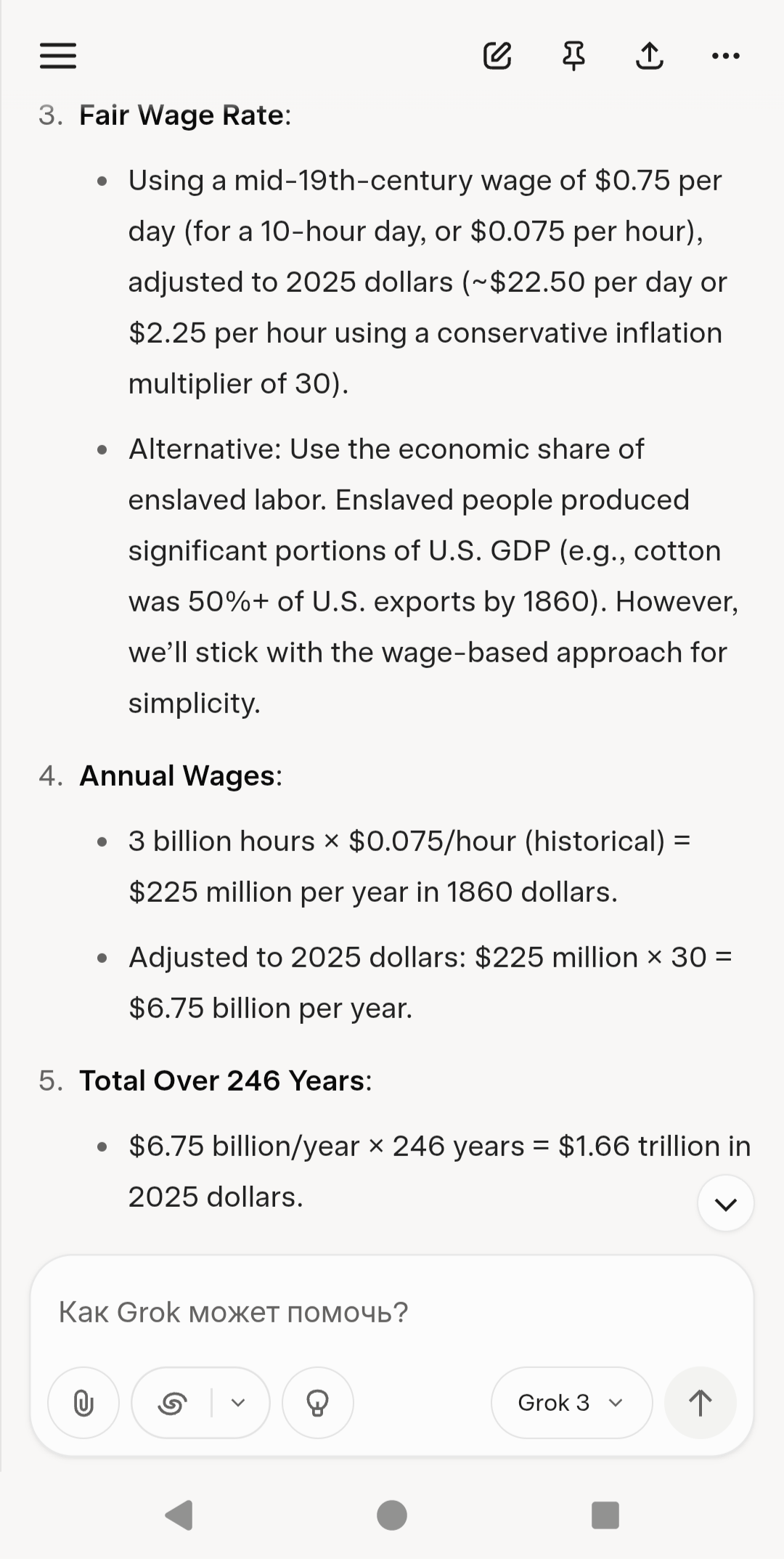Image resolution: width=784 pixels, height=1559 pixels.
Task: Open the Grok 3 model selector
Action: click(x=572, y=1403)
